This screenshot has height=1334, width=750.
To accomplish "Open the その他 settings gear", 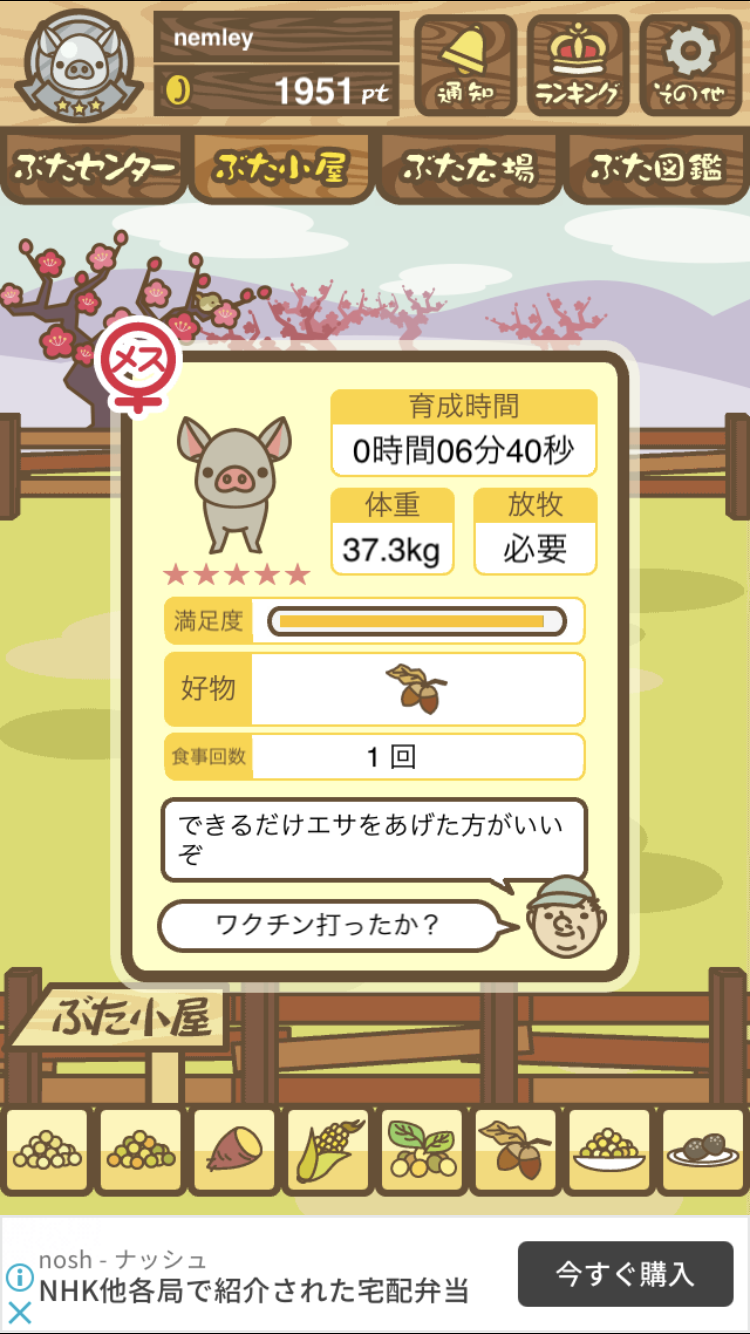I will tap(690, 65).
